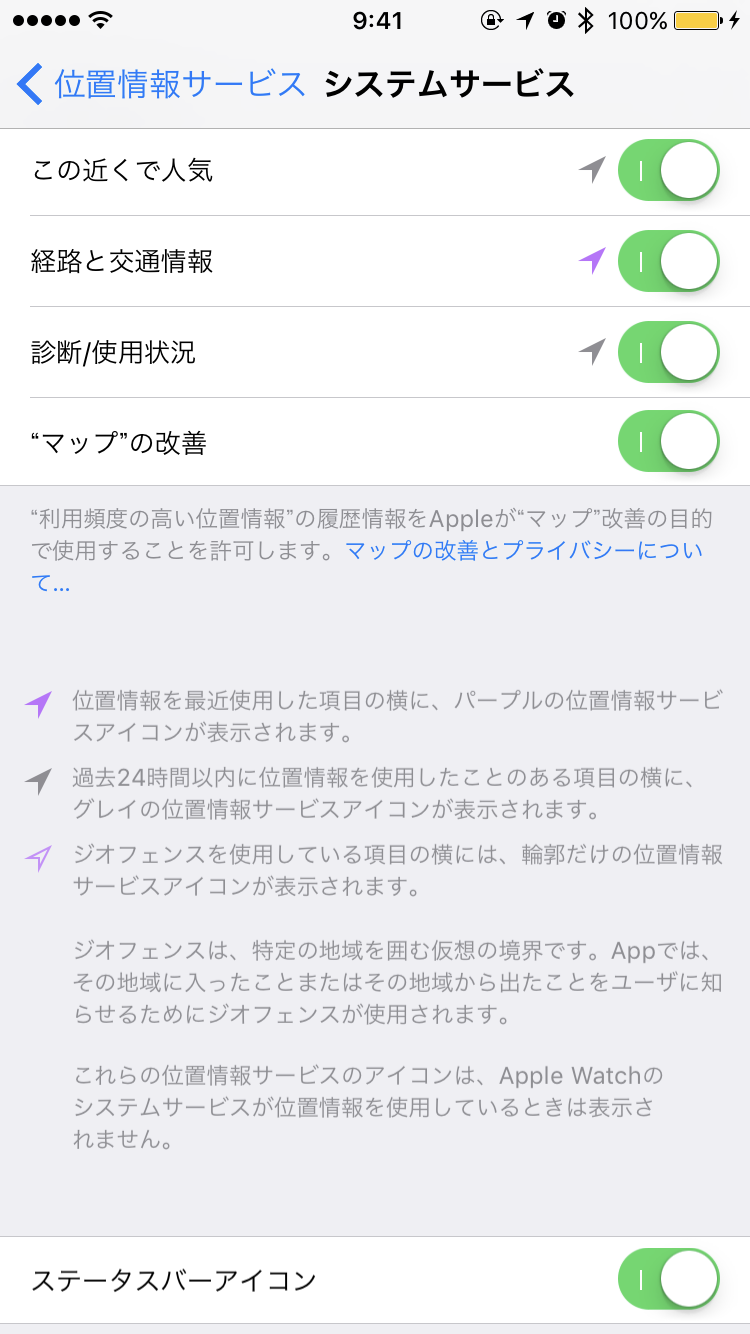Turn off この近くで人気 switch
The height and width of the screenshot is (1334, 750).
tap(668, 171)
